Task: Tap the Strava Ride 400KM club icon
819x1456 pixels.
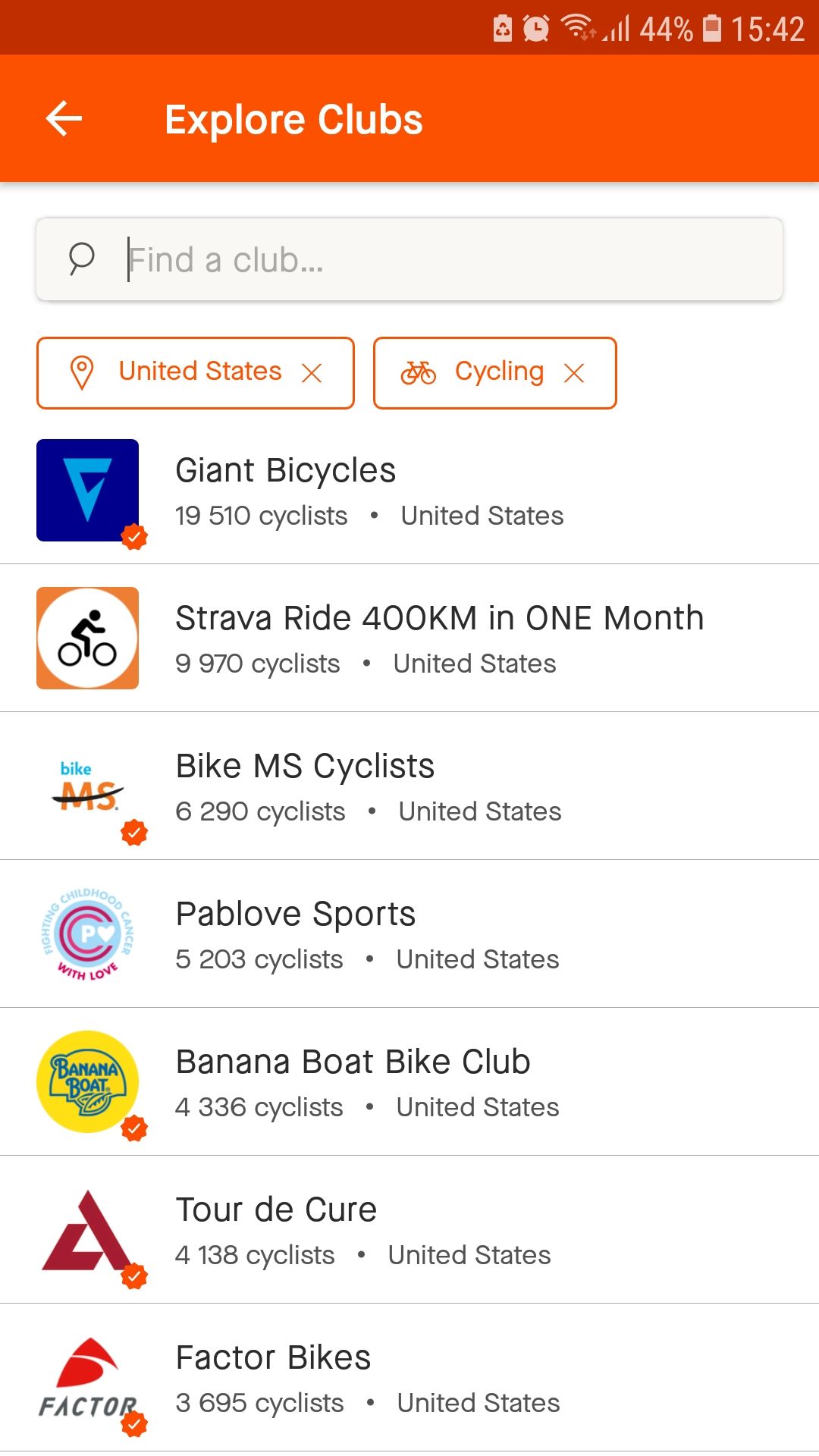Action: pyautogui.click(x=87, y=638)
